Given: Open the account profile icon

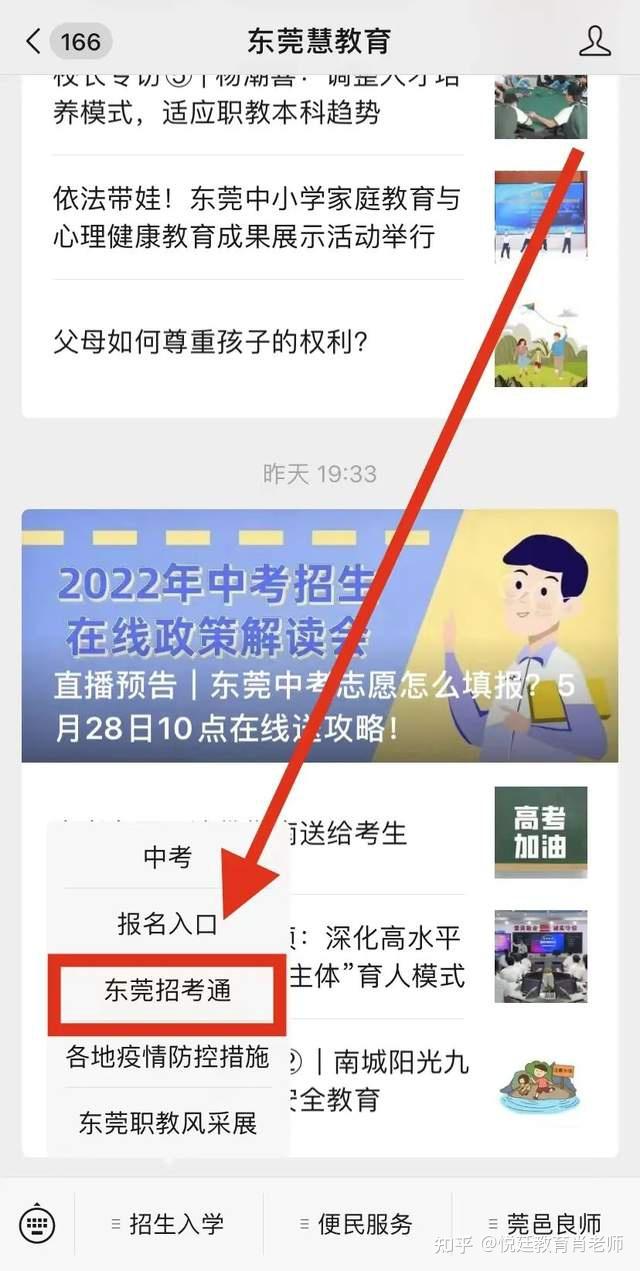Looking at the screenshot, I should pos(594,41).
